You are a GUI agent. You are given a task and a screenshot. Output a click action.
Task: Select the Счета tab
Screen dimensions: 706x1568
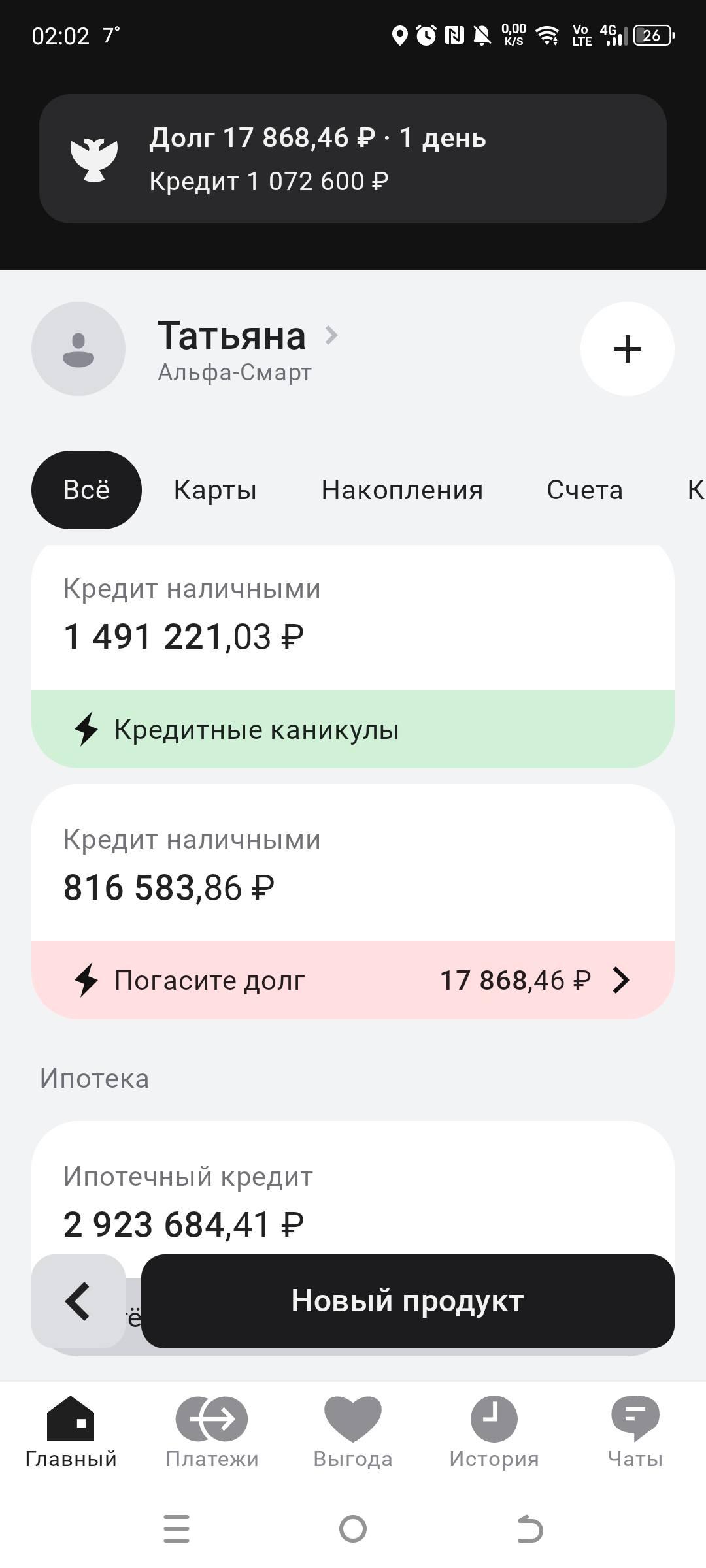coord(586,490)
